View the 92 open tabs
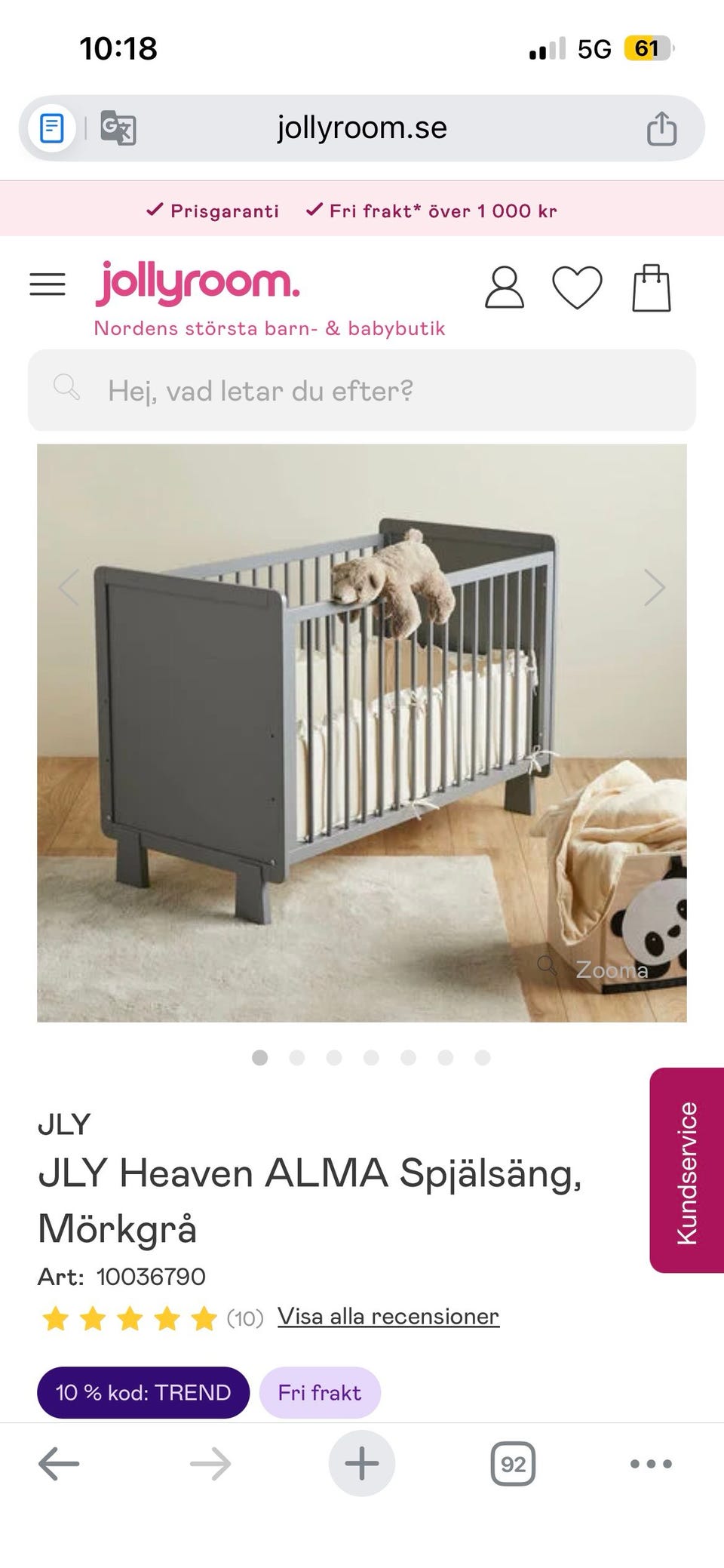The height and width of the screenshot is (1568, 724). [x=513, y=1464]
